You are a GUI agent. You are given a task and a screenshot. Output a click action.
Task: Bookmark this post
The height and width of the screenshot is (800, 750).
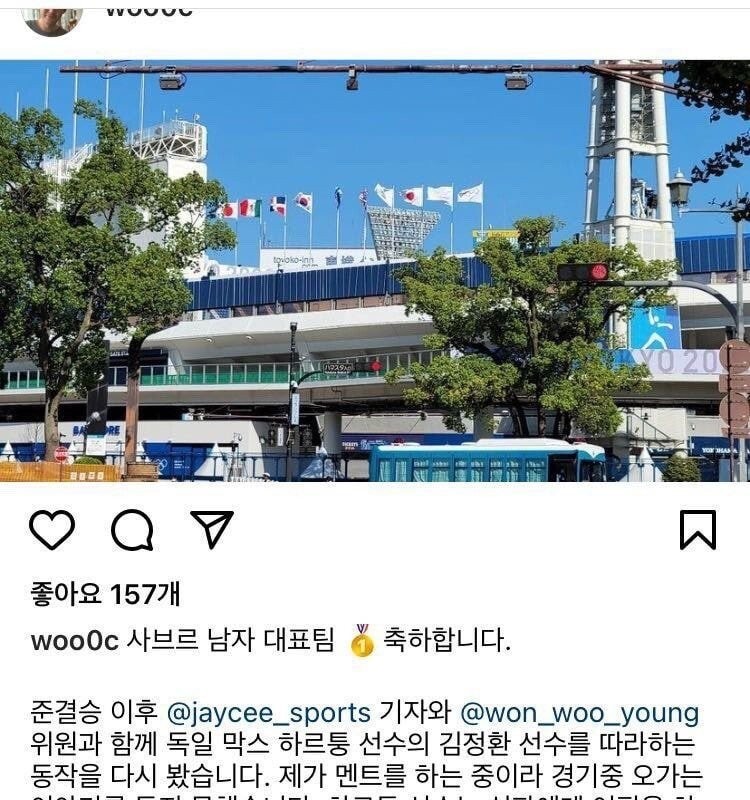[x=697, y=530]
